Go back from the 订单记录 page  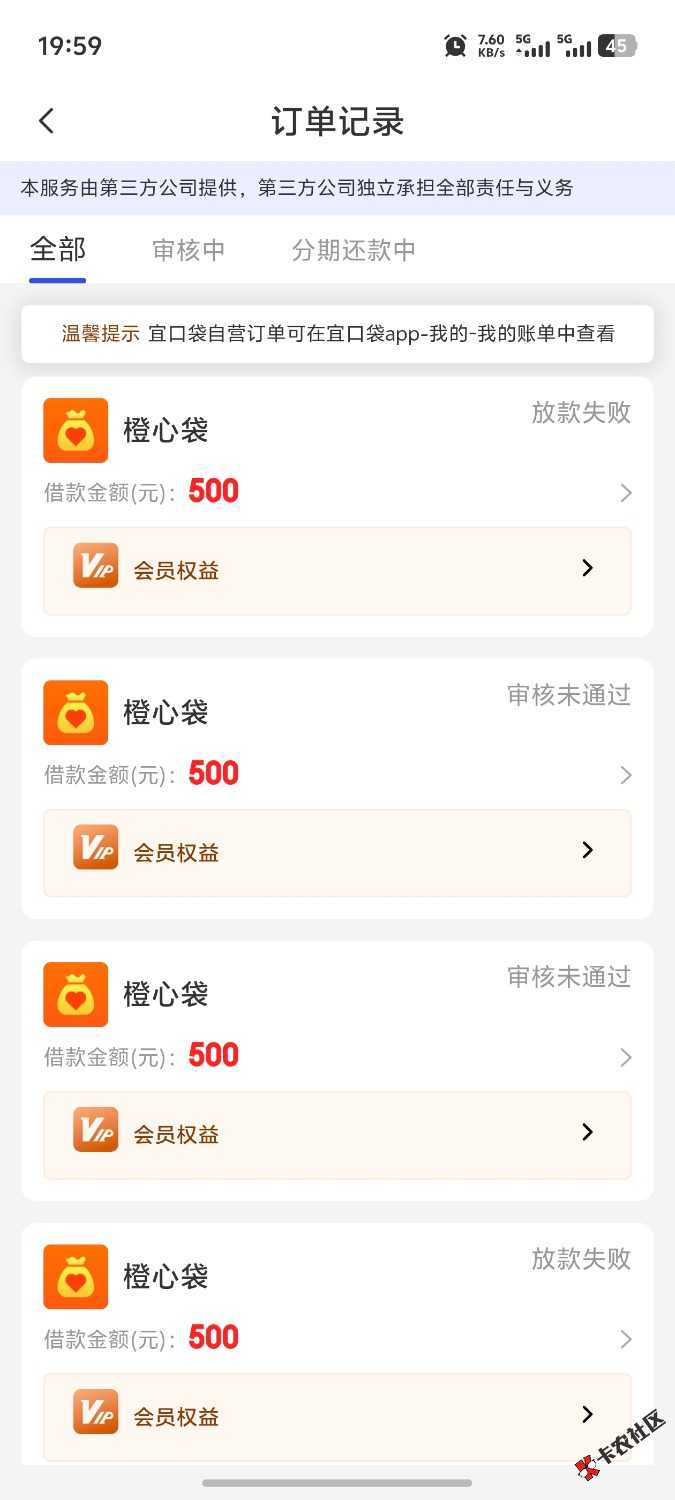[46, 122]
